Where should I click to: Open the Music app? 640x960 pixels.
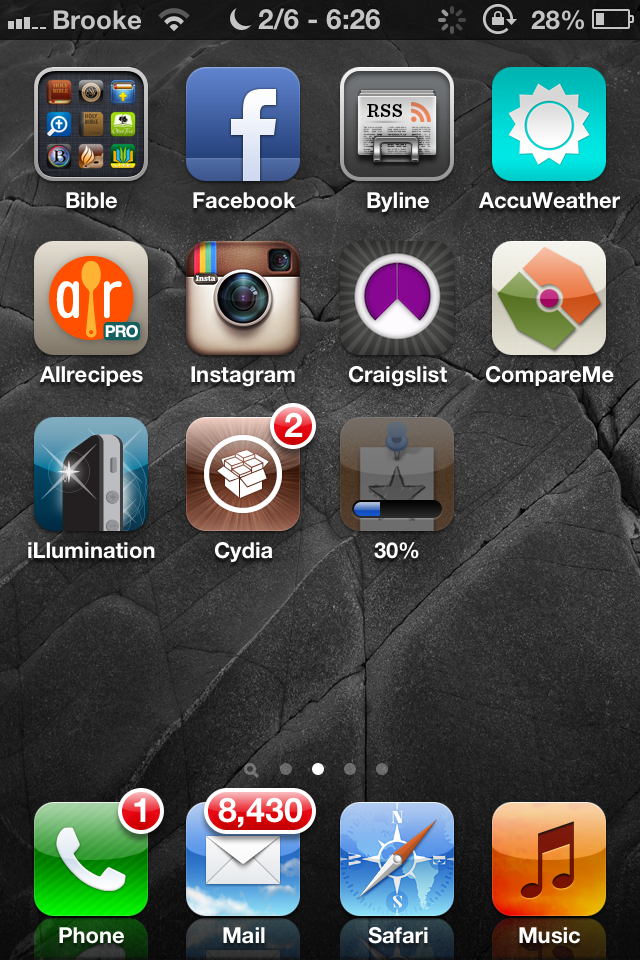coord(549,858)
